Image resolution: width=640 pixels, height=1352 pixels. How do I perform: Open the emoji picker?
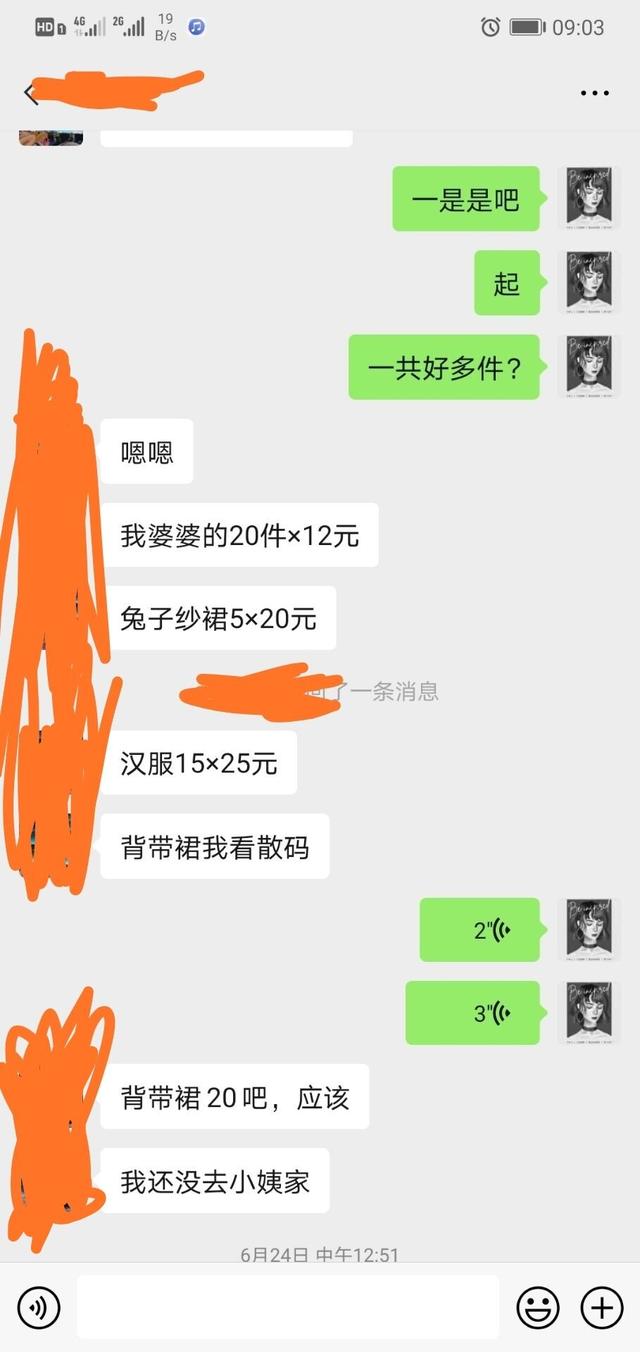click(x=537, y=1307)
